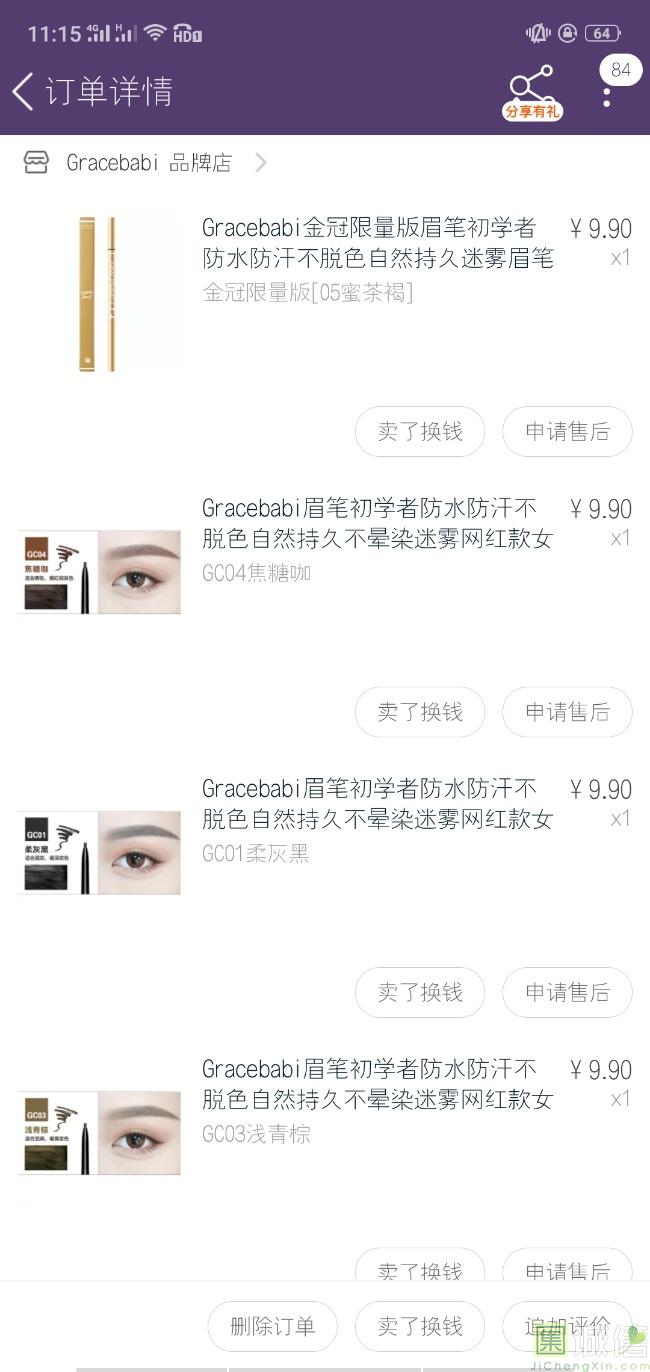Choose 卖了换钱 for the GC01柔灰黑 item
The width and height of the screenshot is (650, 1372).
(x=420, y=992)
